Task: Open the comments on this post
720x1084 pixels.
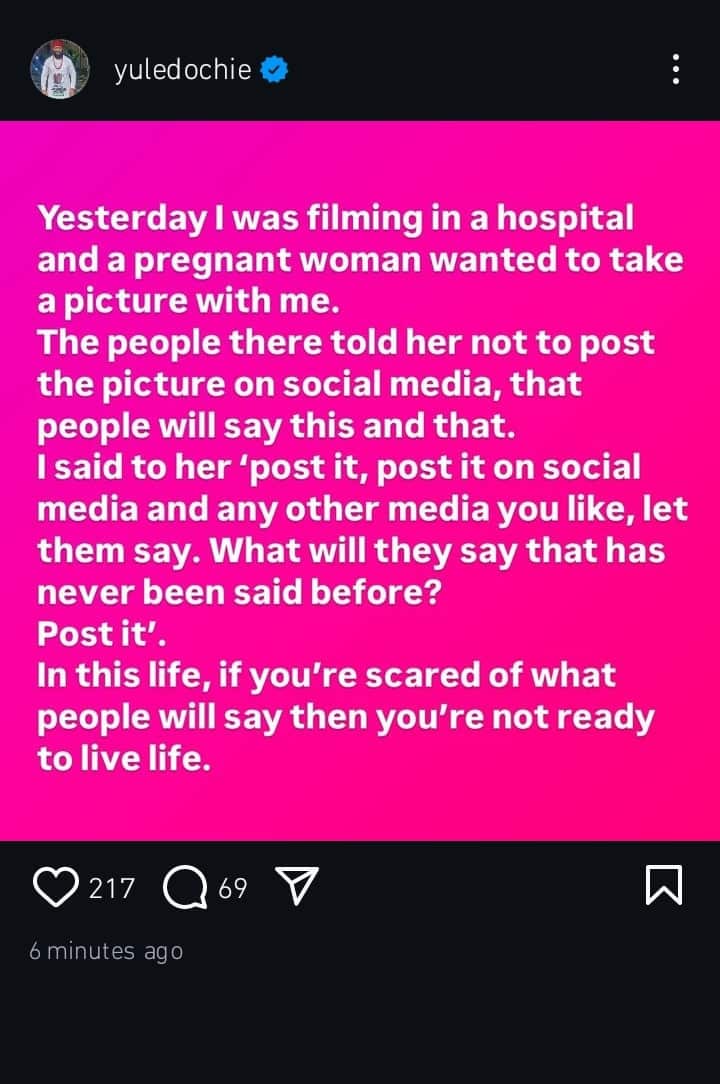Action: coord(184,887)
